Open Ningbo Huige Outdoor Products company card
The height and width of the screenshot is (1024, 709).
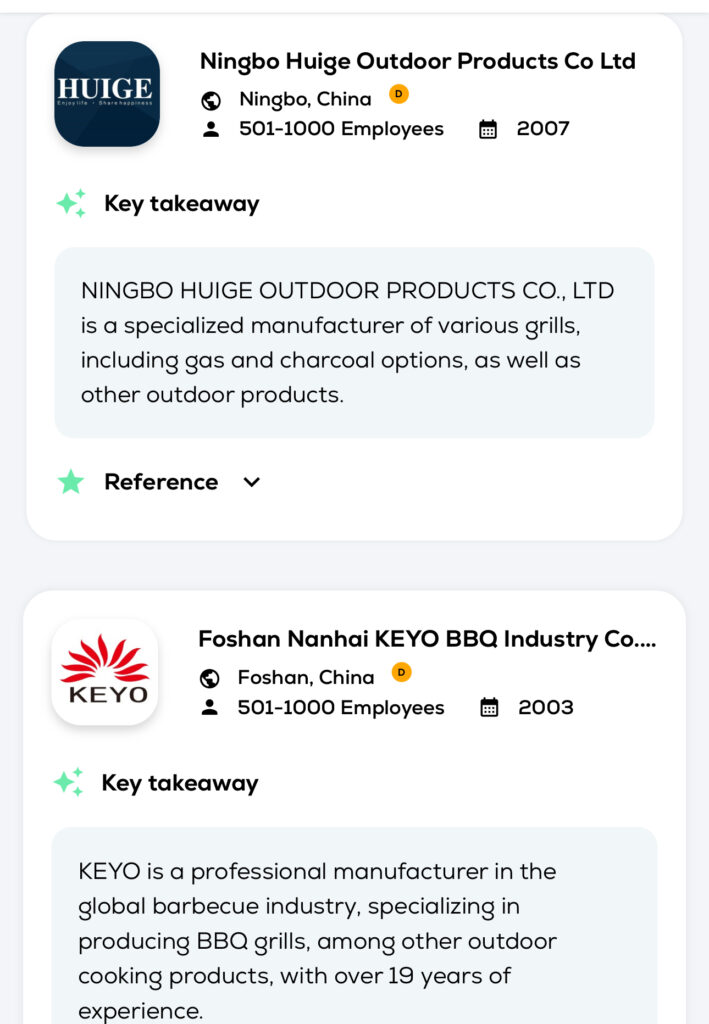(417, 61)
